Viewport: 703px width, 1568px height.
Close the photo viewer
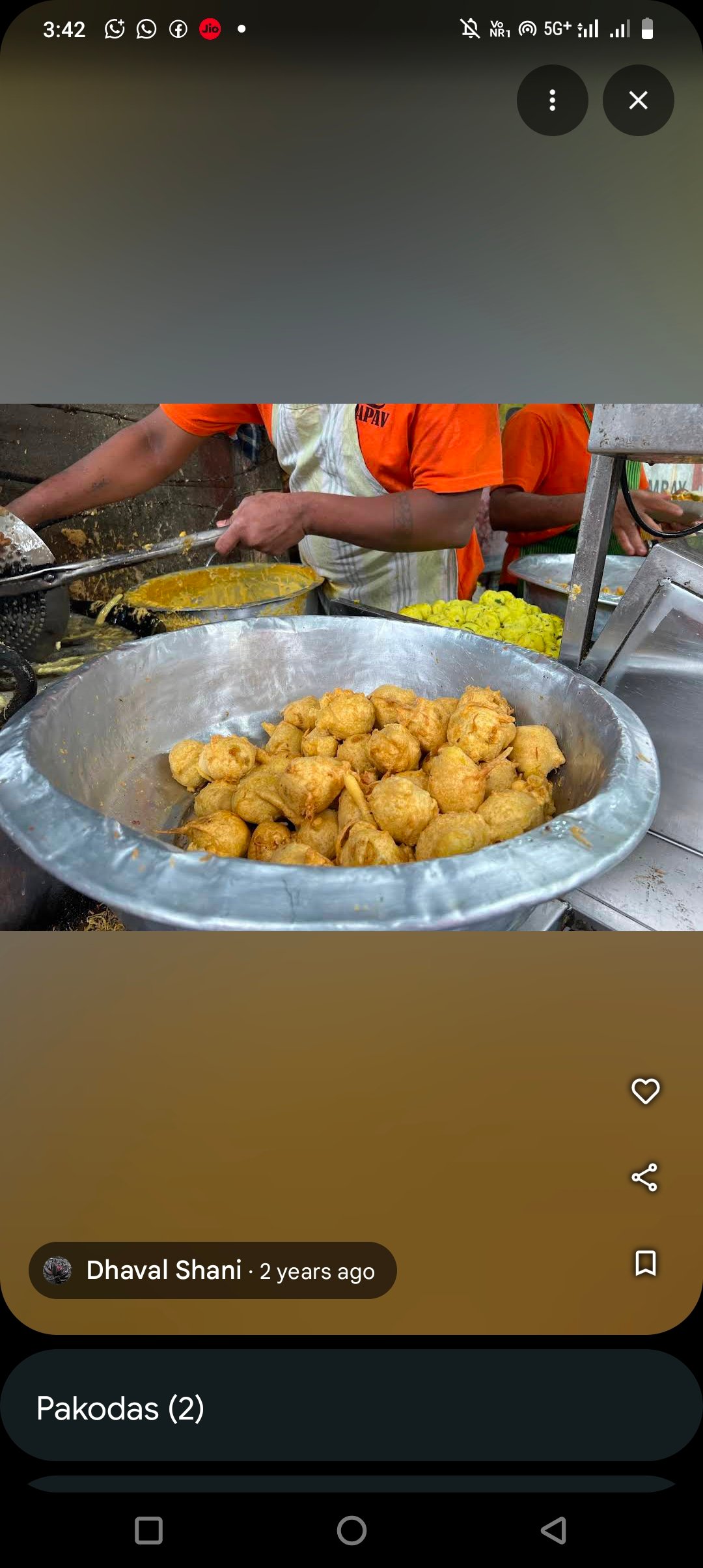coord(638,100)
